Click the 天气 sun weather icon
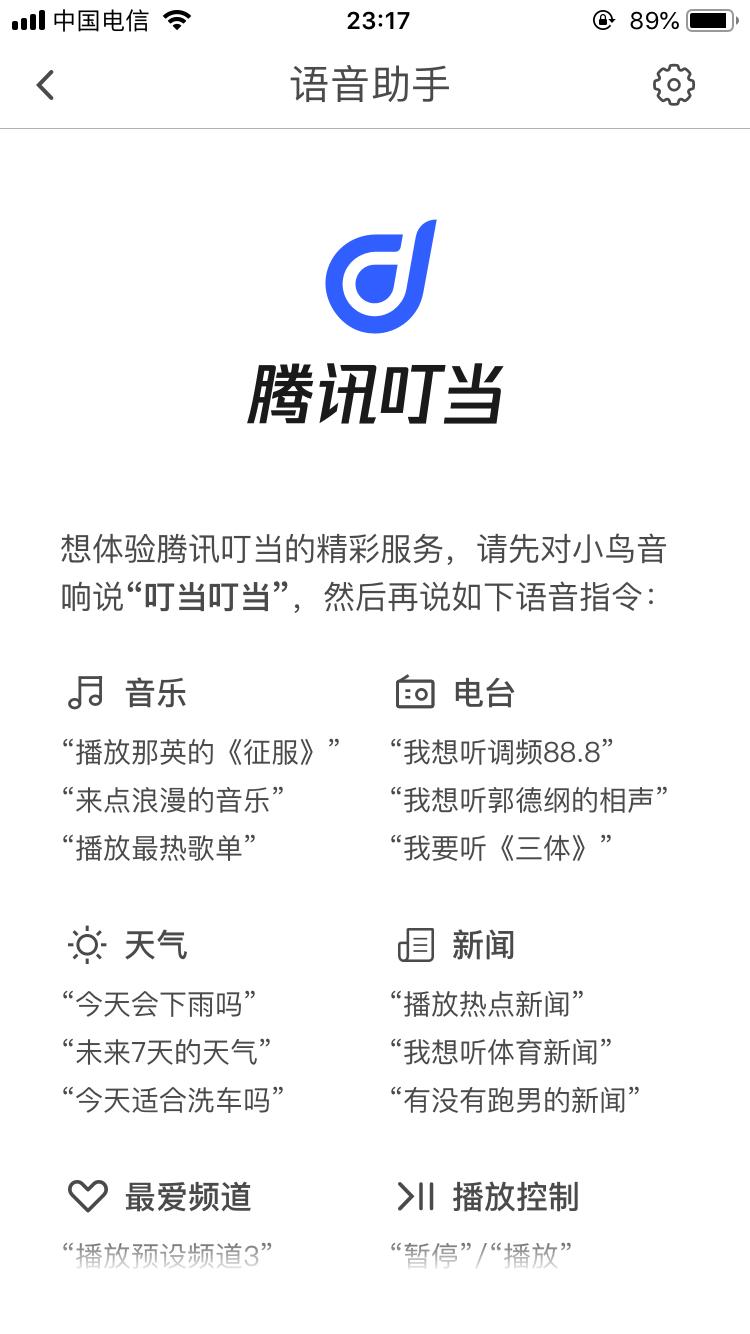The image size is (750, 1334). (x=87, y=943)
